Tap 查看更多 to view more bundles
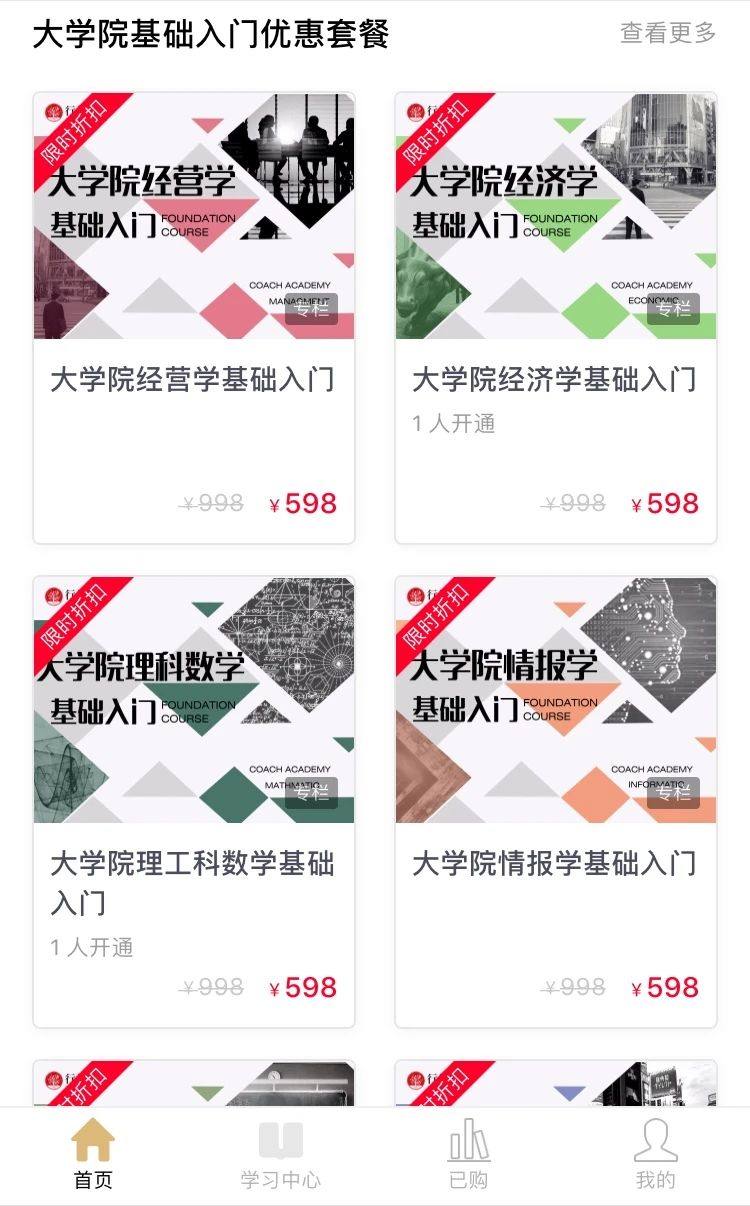 (x=668, y=33)
